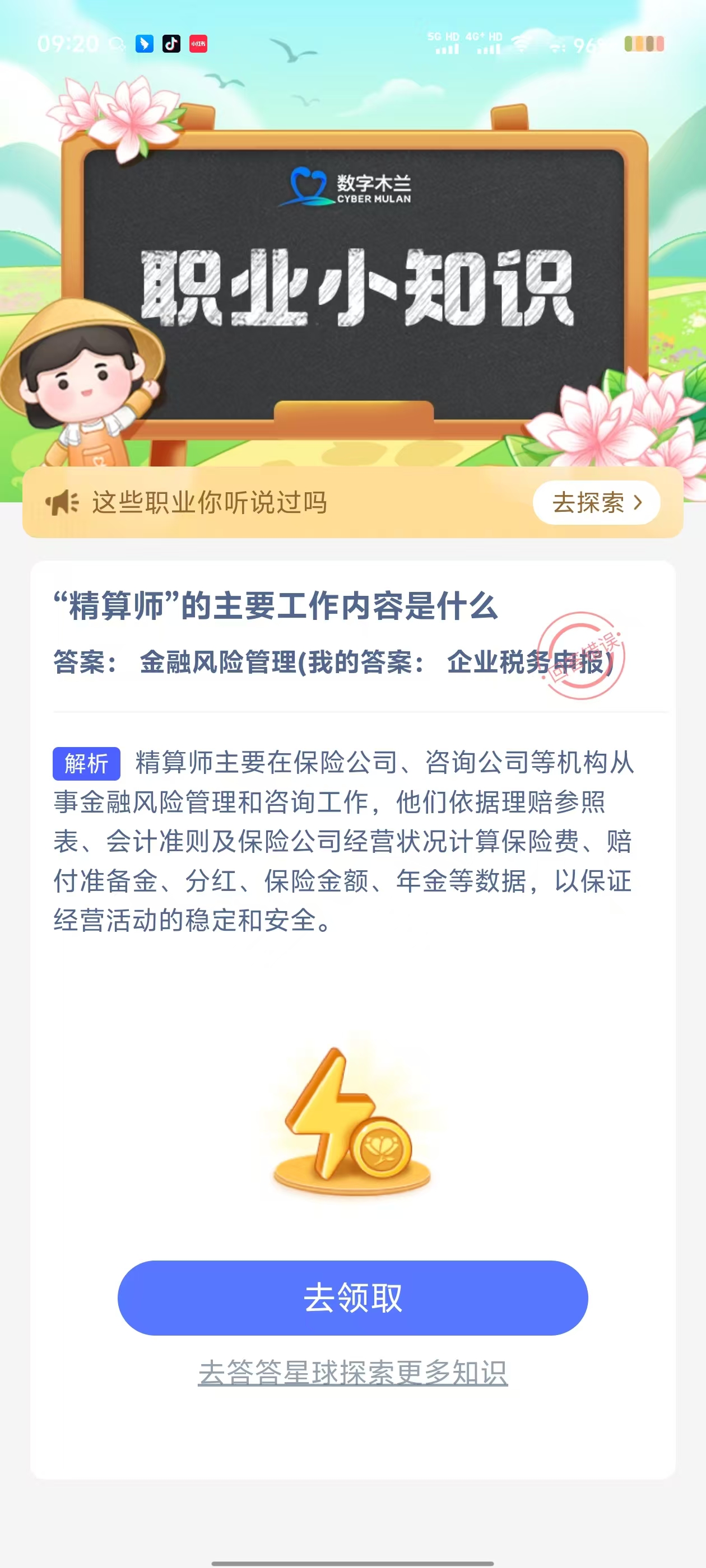Claim the reward with 去领取
The image size is (706, 1568).
pos(352,1298)
